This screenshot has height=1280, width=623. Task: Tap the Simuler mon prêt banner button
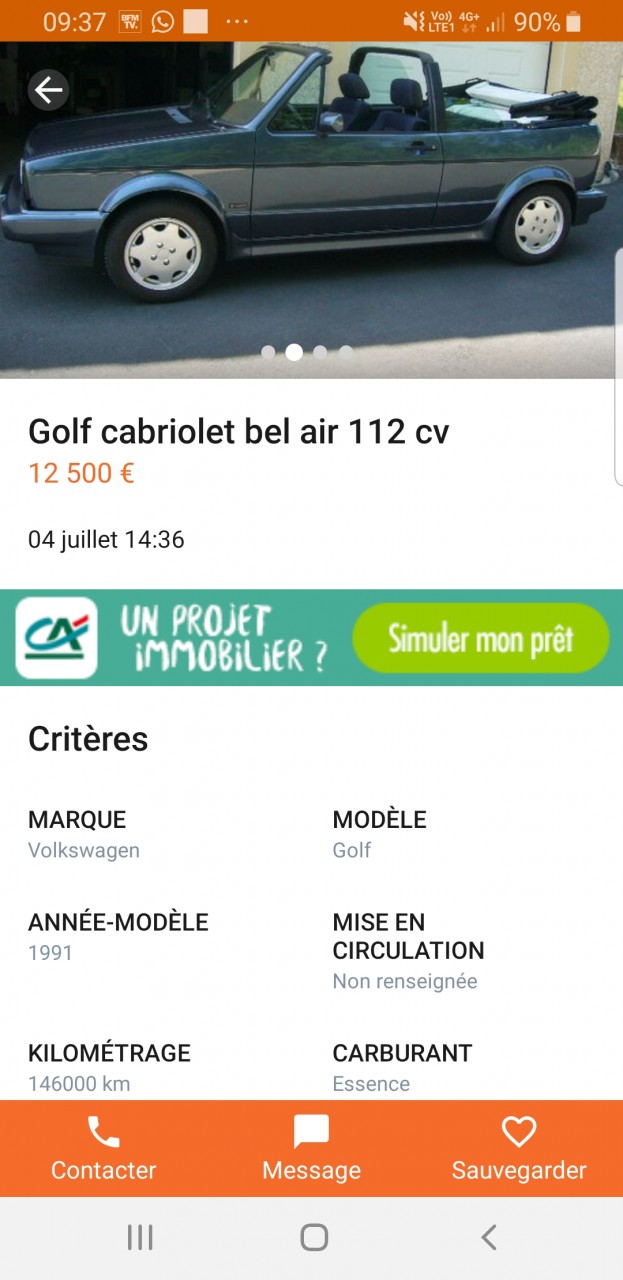point(480,638)
